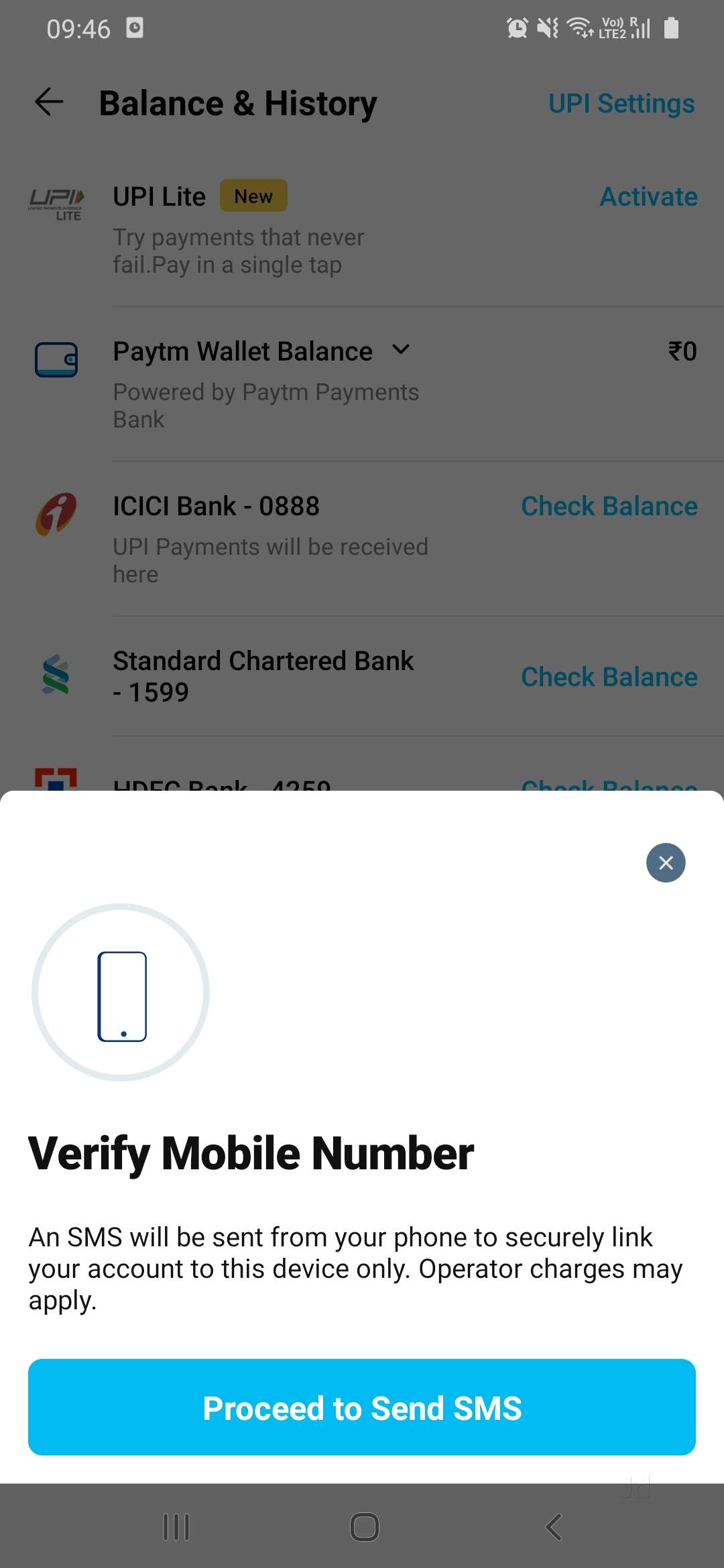
Task: Check balance for Standard Chartered Bank - 1599
Action: [609, 677]
